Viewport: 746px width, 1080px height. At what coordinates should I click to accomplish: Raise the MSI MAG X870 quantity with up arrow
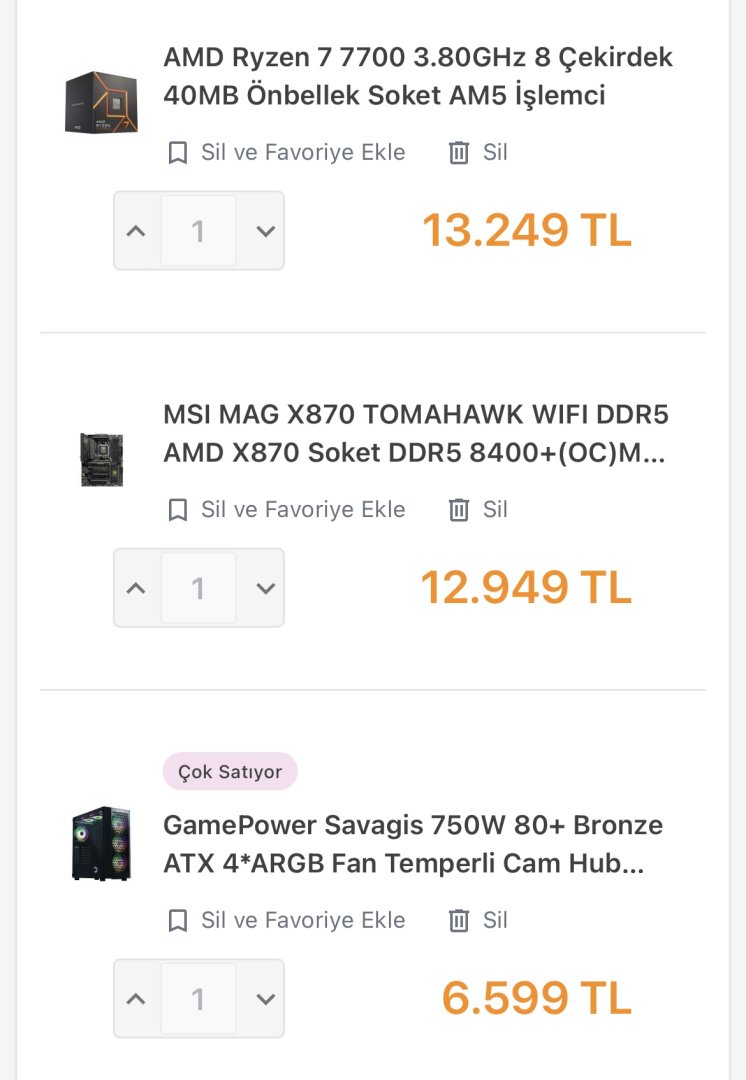tap(137, 588)
